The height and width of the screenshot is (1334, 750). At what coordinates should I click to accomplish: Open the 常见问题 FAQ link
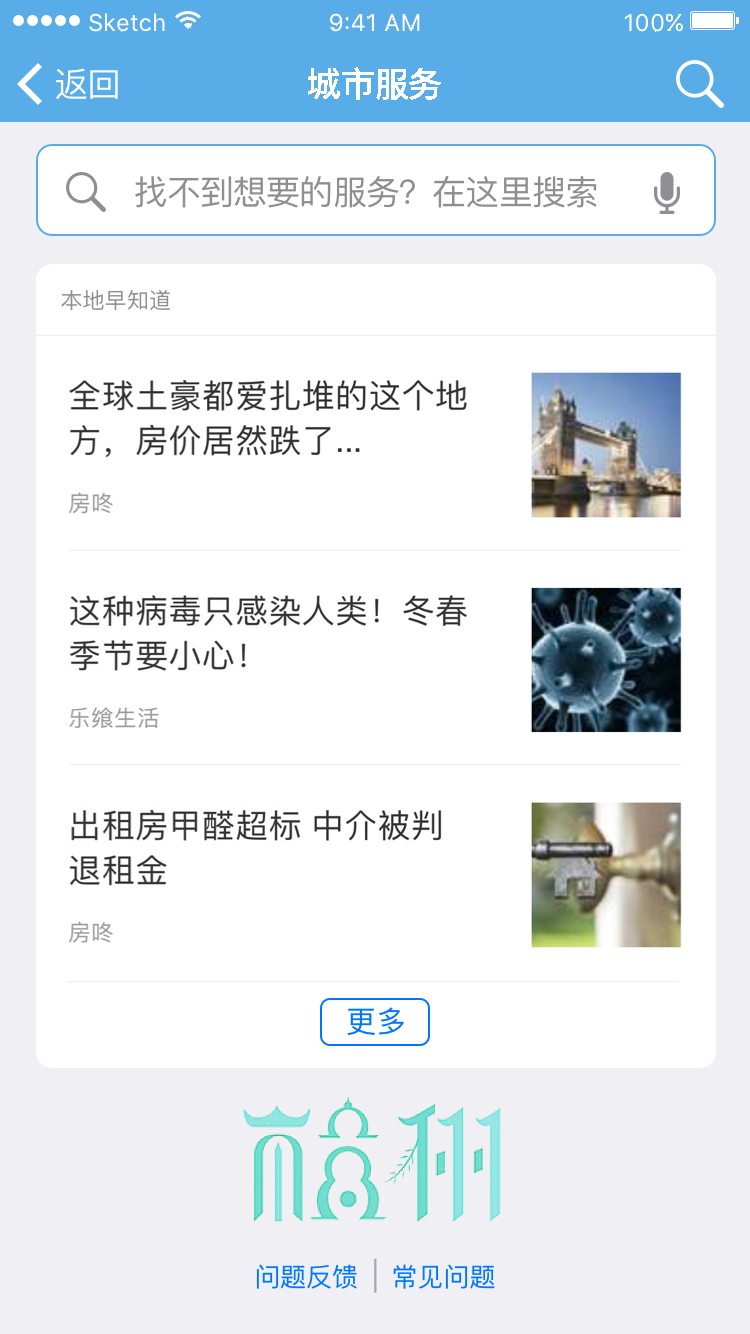(x=444, y=1277)
